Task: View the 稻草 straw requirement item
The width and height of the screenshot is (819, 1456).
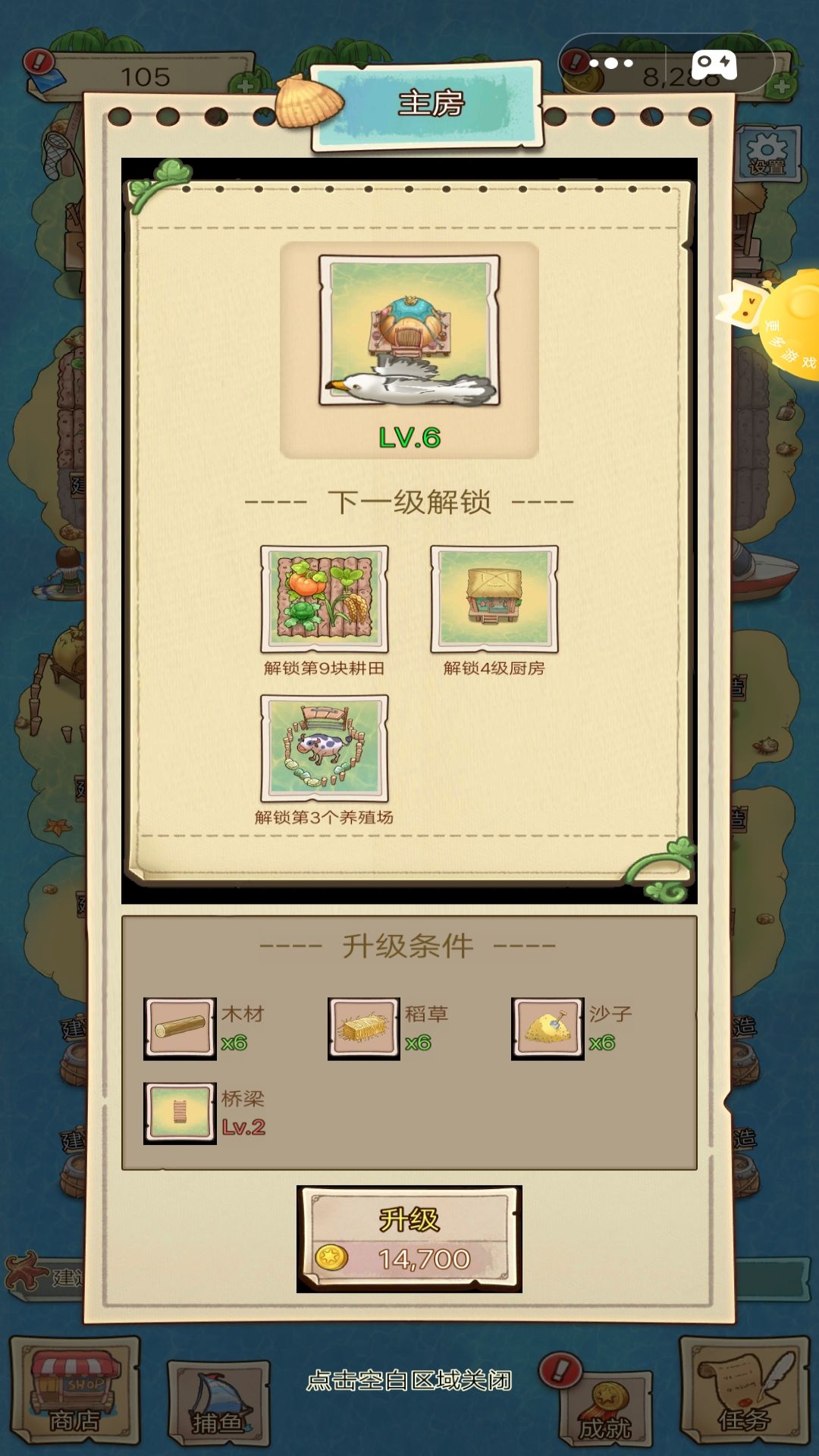Action: point(364,1028)
